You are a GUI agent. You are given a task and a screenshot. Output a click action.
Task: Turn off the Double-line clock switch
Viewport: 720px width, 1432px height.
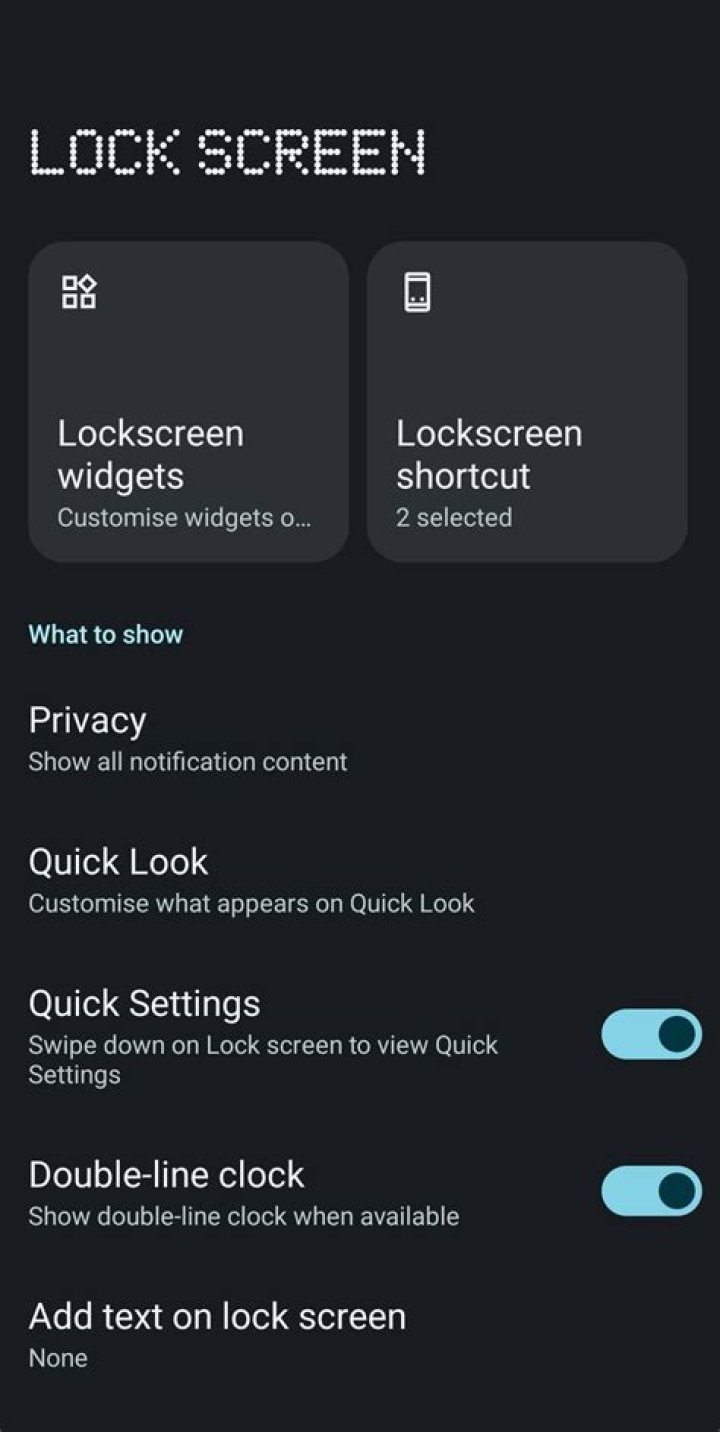651,1191
